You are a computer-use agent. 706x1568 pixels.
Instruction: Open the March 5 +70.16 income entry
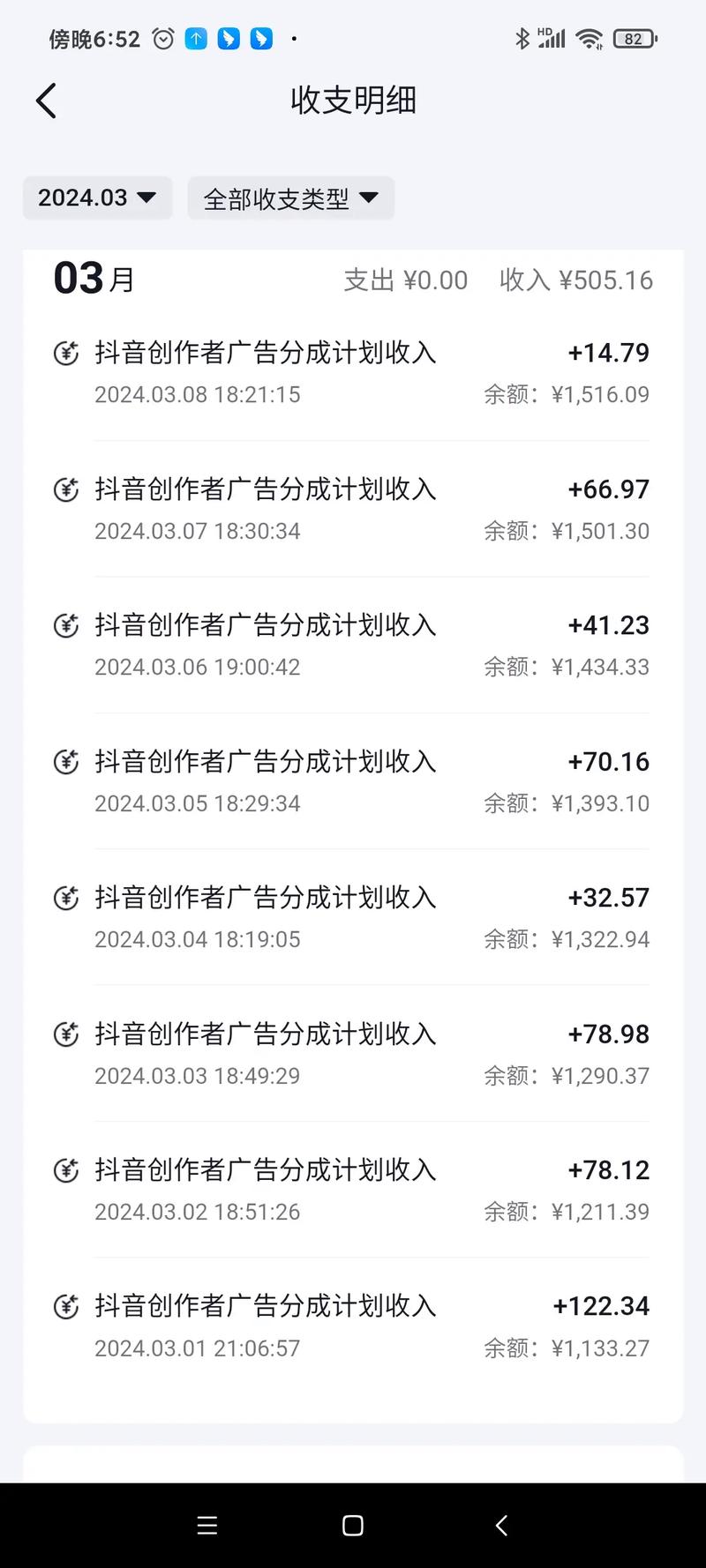[x=353, y=781]
